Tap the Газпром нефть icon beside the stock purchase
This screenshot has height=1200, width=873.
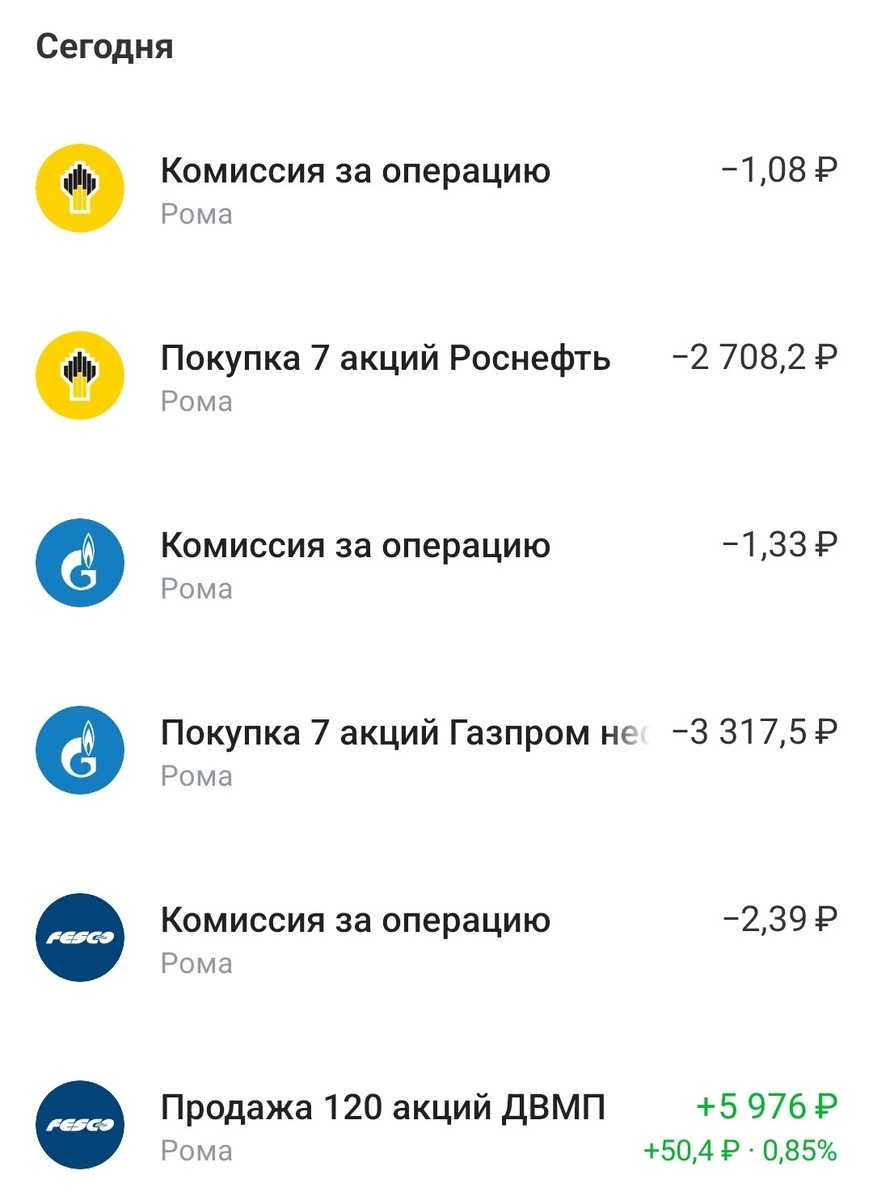[79, 750]
